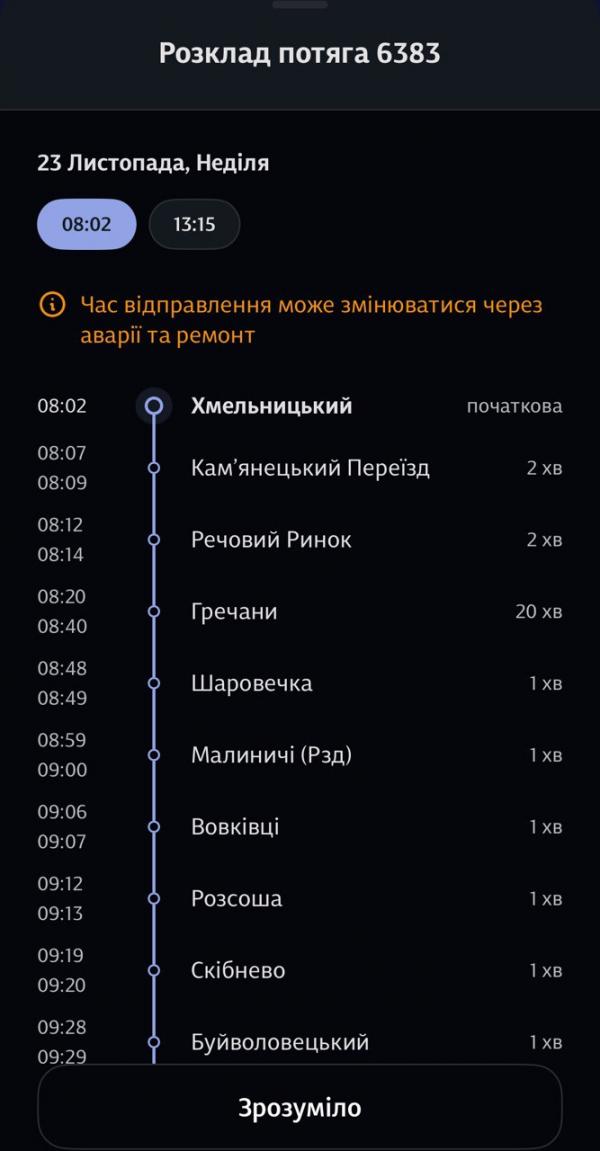This screenshot has height=1151, width=600.
Task: Switch to the 13:15 departure chip
Action: pyautogui.click(x=194, y=224)
